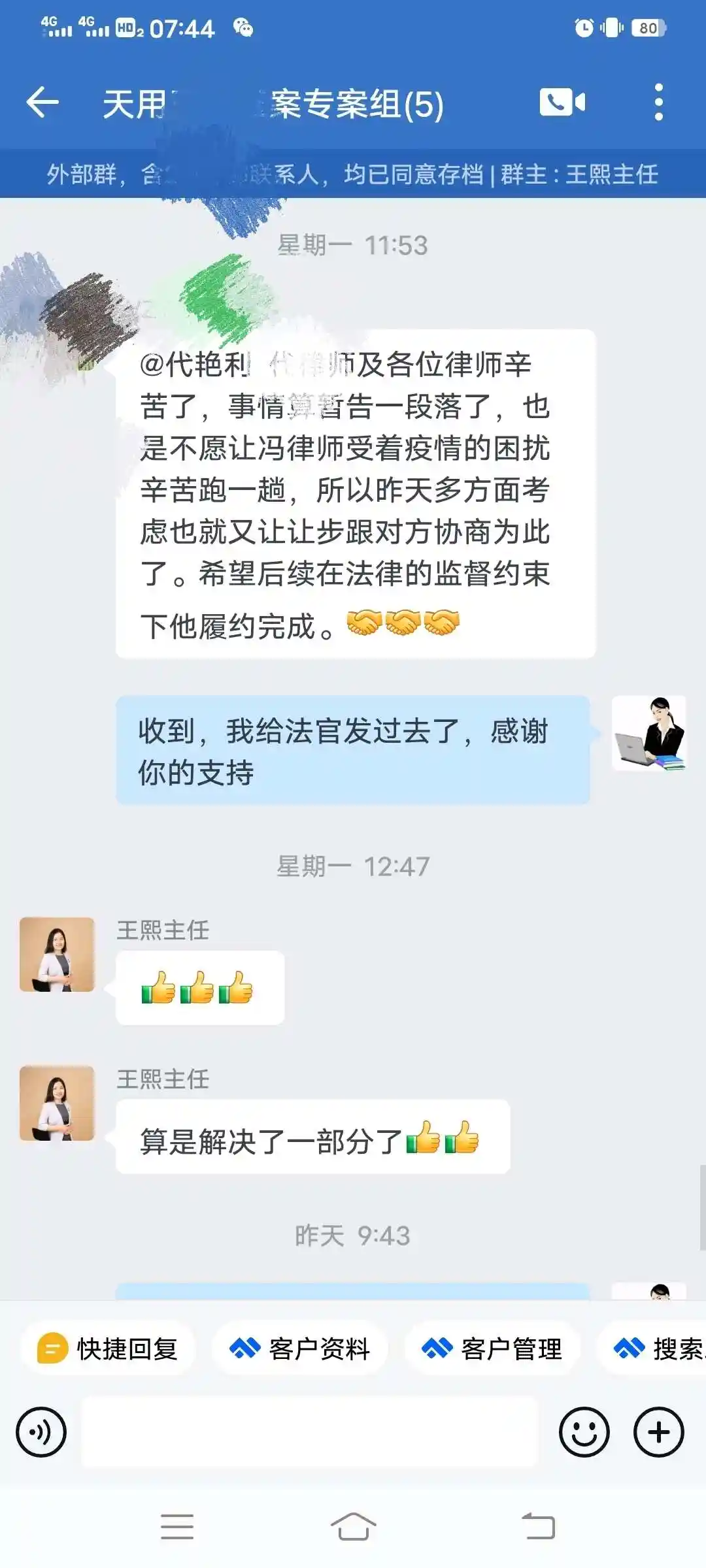Tap 王熙主任's avatar above thumbs-up message
Image resolution: width=706 pixels, height=1568 pixels.
[x=58, y=955]
